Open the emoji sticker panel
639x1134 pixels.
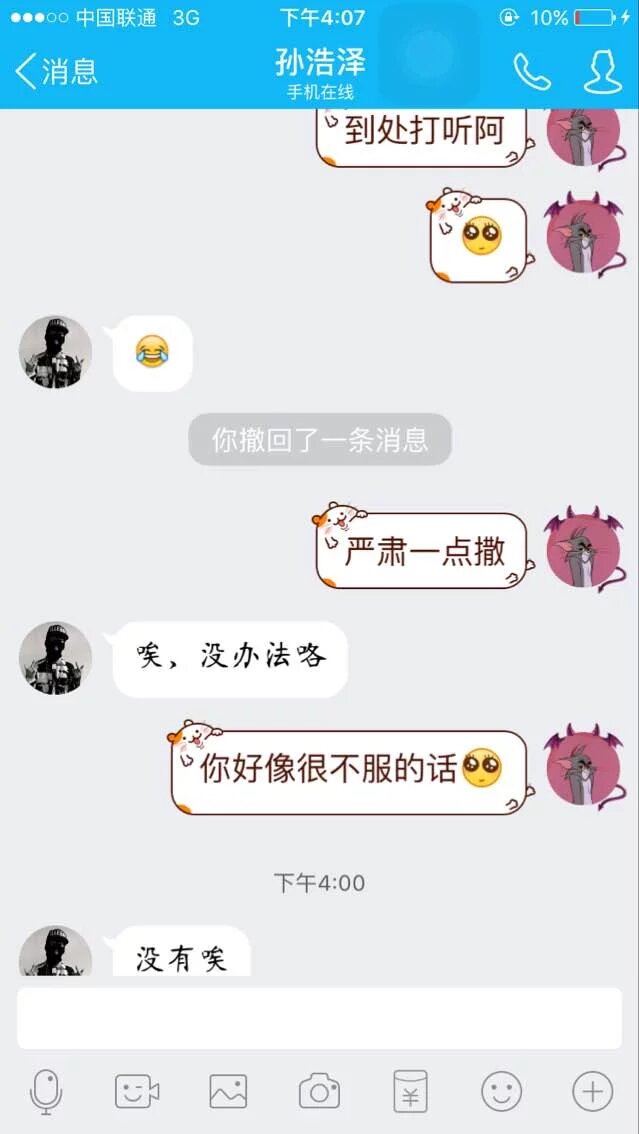coord(501,1092)
